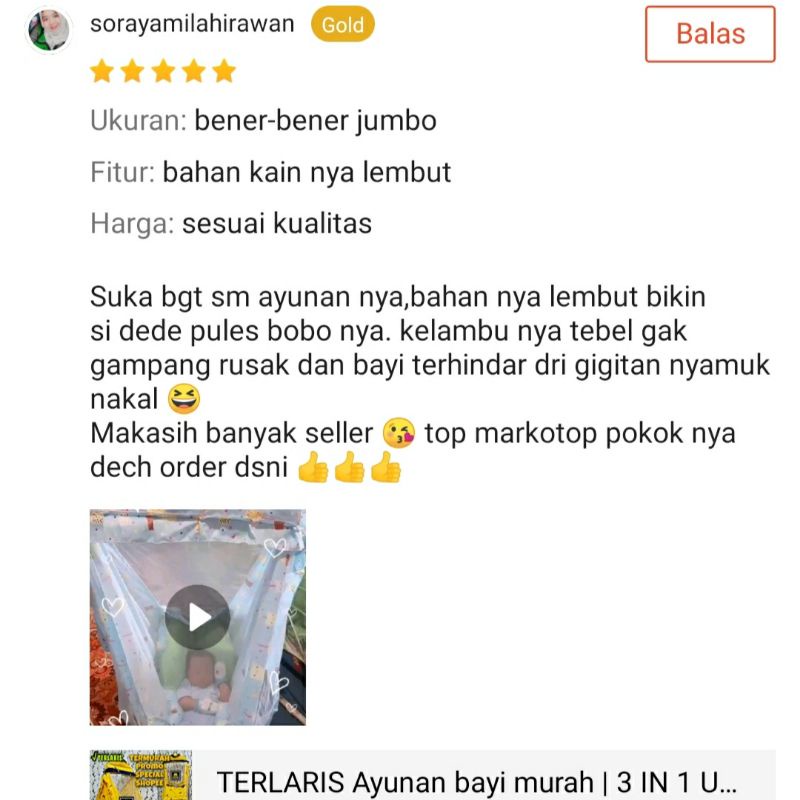Play the review video of the baby swing

pos(197,617)
